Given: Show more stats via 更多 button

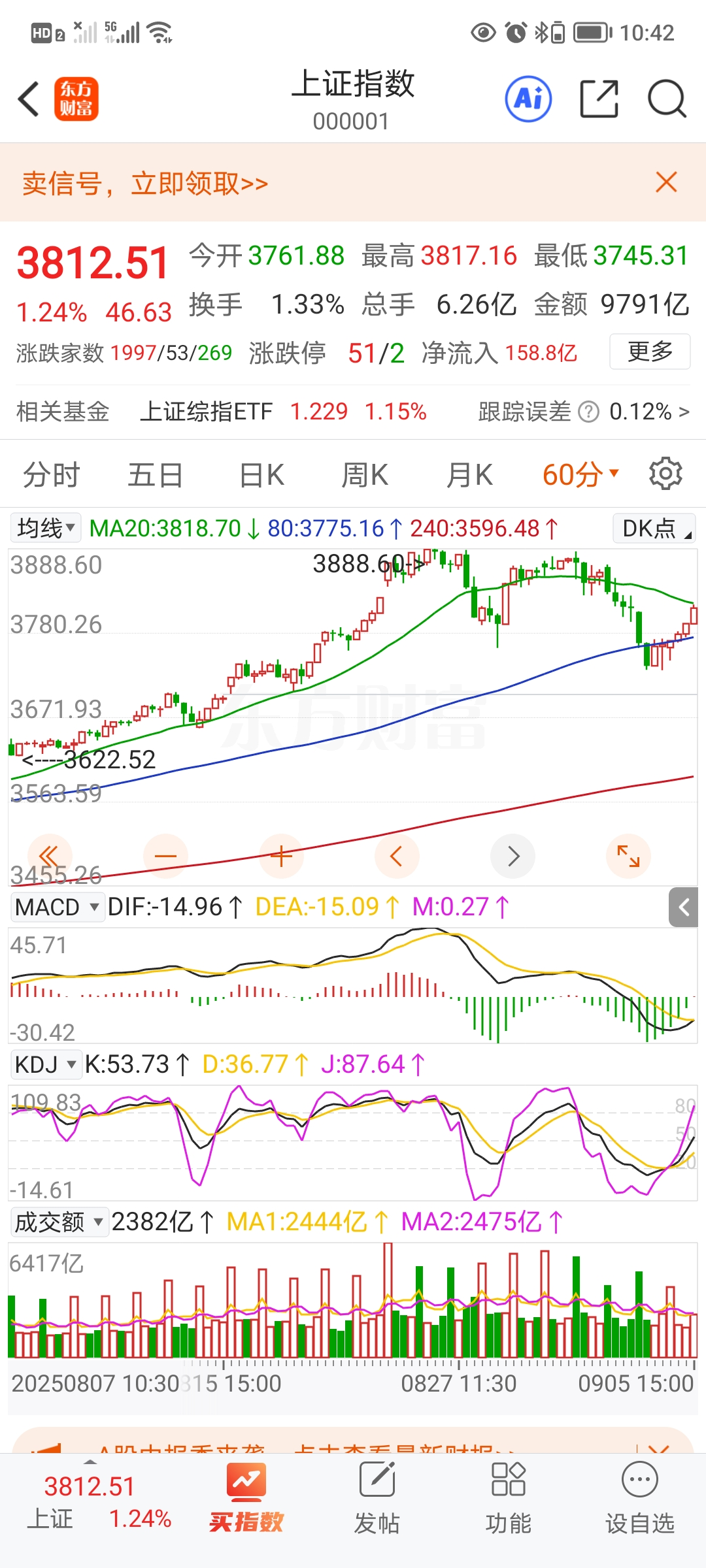Looking at the screenshot, I should pyautogui.click(x=650, y=351).
